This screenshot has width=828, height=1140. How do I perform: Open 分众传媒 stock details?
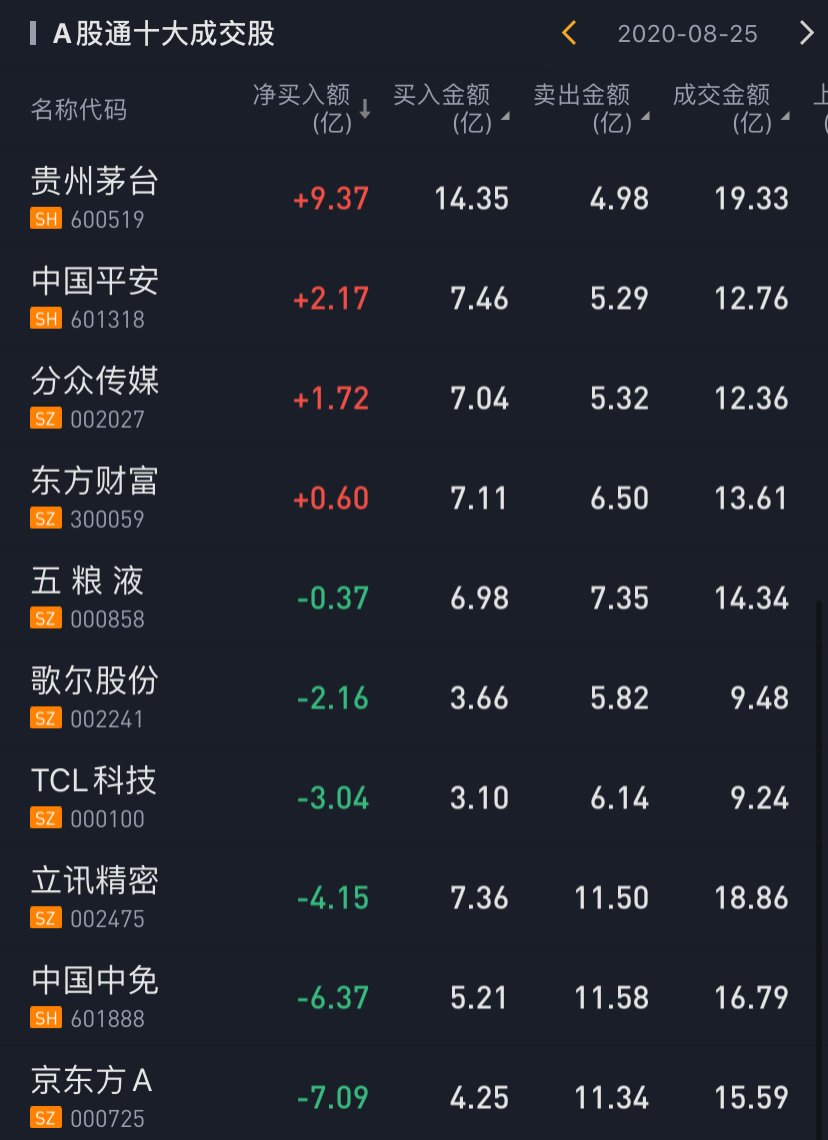95,397
